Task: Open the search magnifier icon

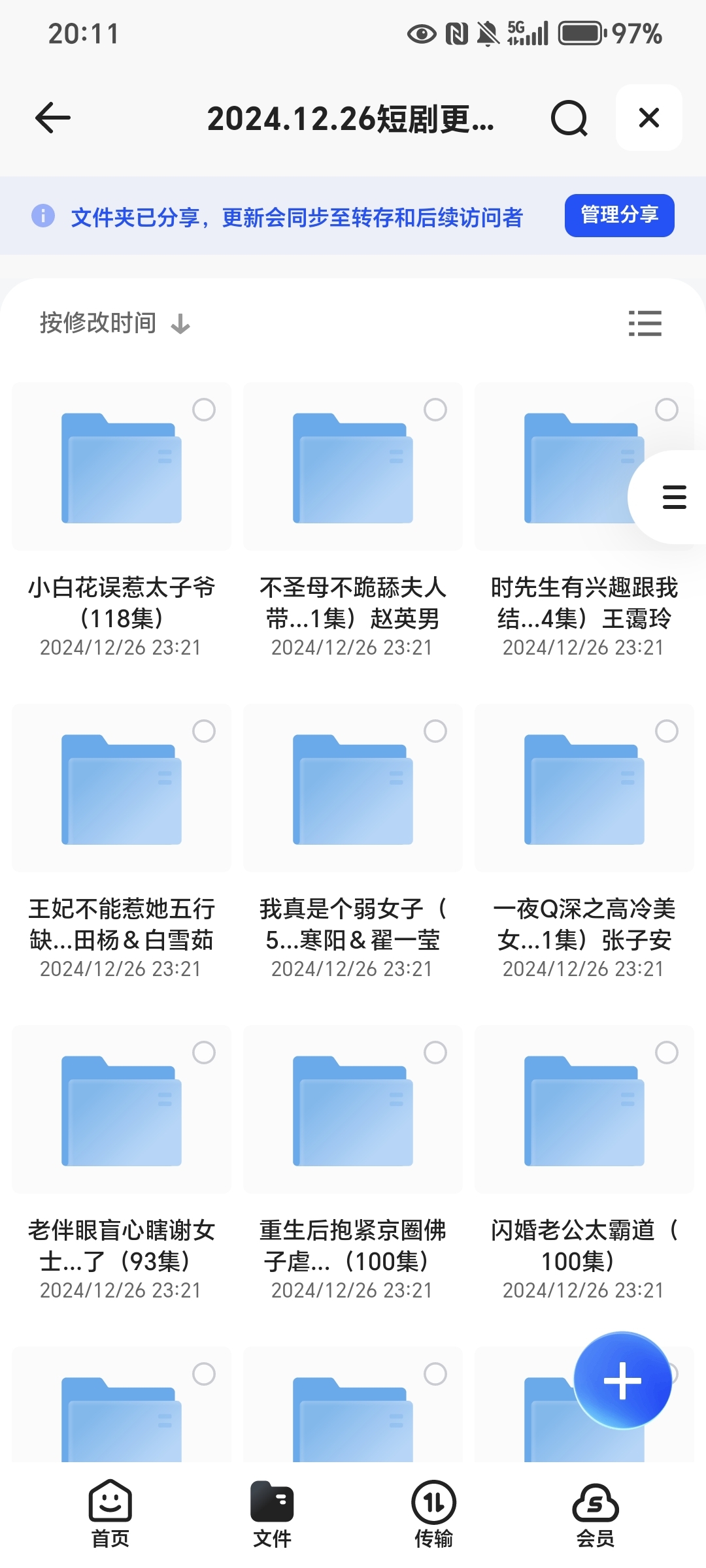Action: coord(569,118)
